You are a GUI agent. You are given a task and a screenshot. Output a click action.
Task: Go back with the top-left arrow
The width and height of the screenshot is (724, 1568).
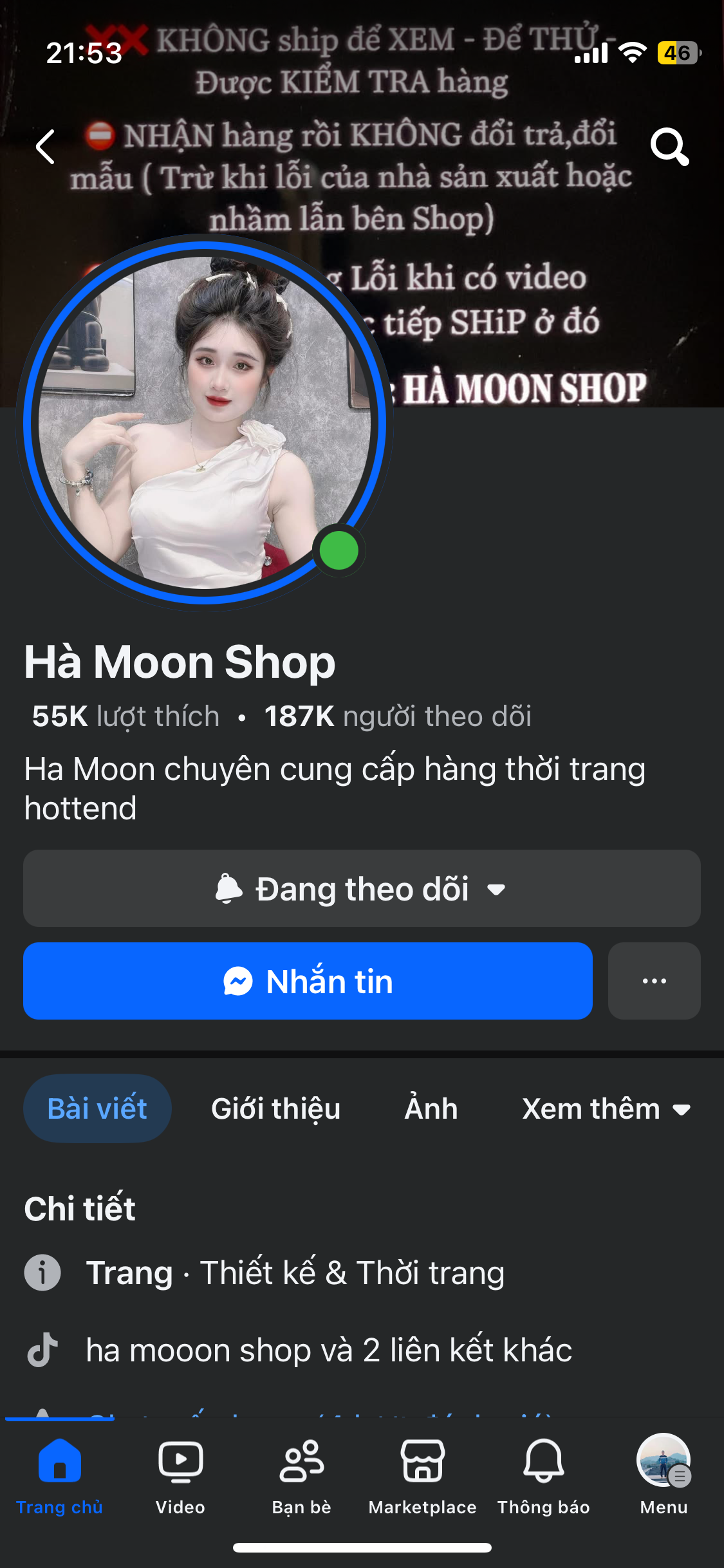[x=45, y=147]
